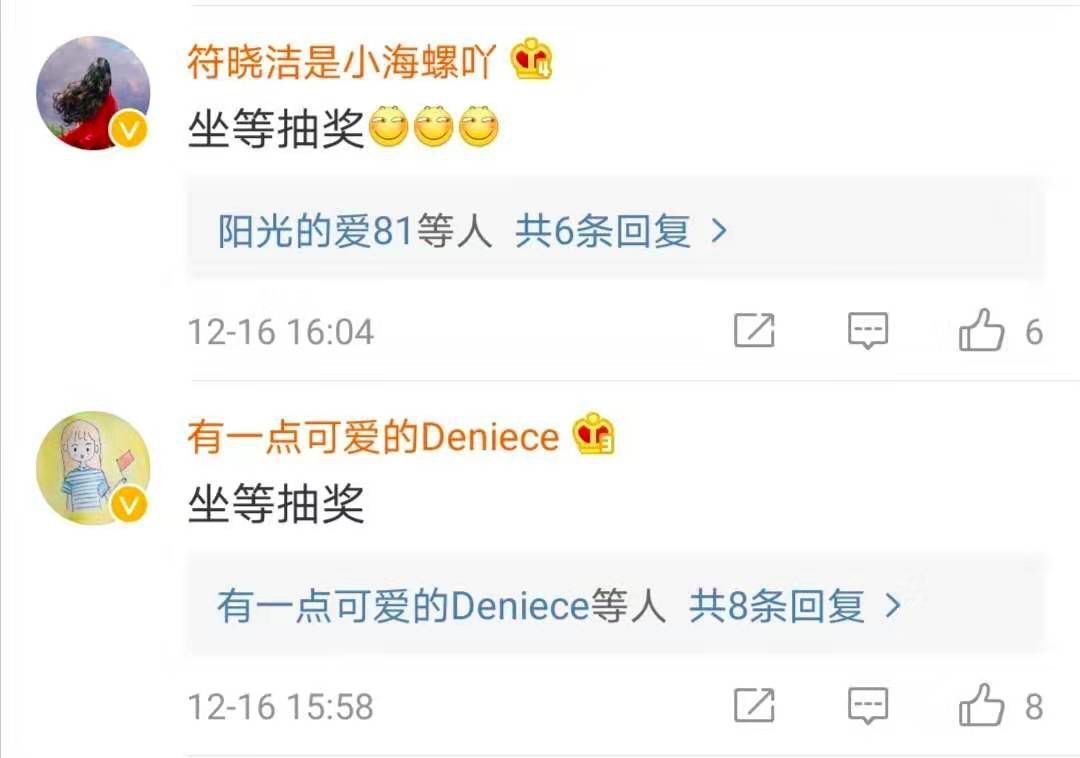Open 有一点可爱的Deniece's profile avatar

(93, 468)
